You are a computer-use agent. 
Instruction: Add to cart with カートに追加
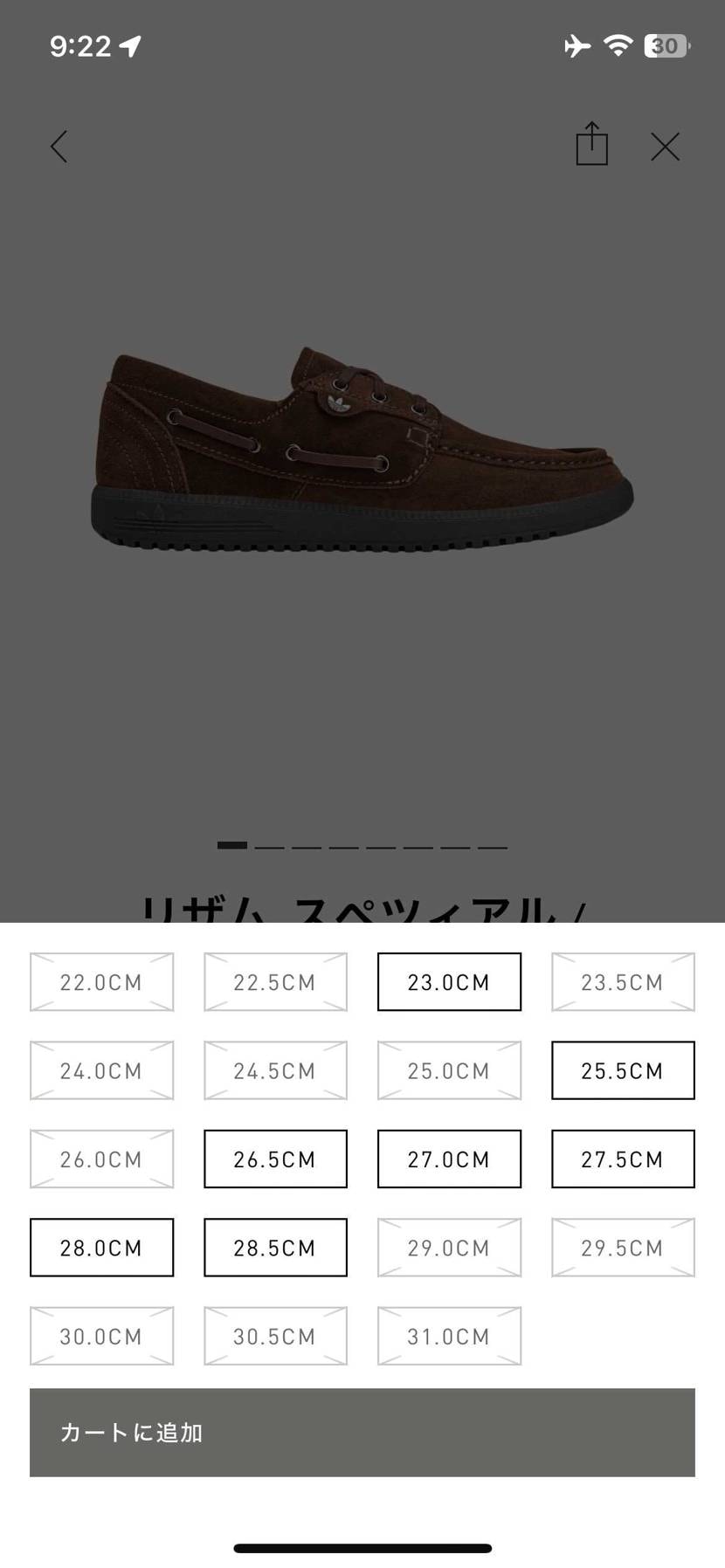[x=362, y=1433]
